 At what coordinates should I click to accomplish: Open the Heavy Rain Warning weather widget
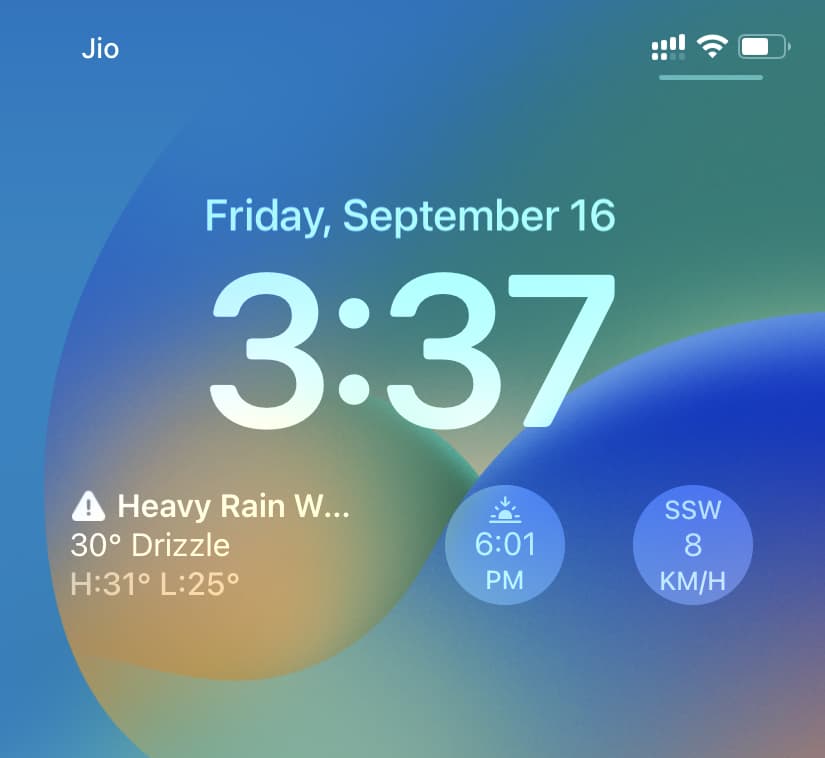point(211,545)
